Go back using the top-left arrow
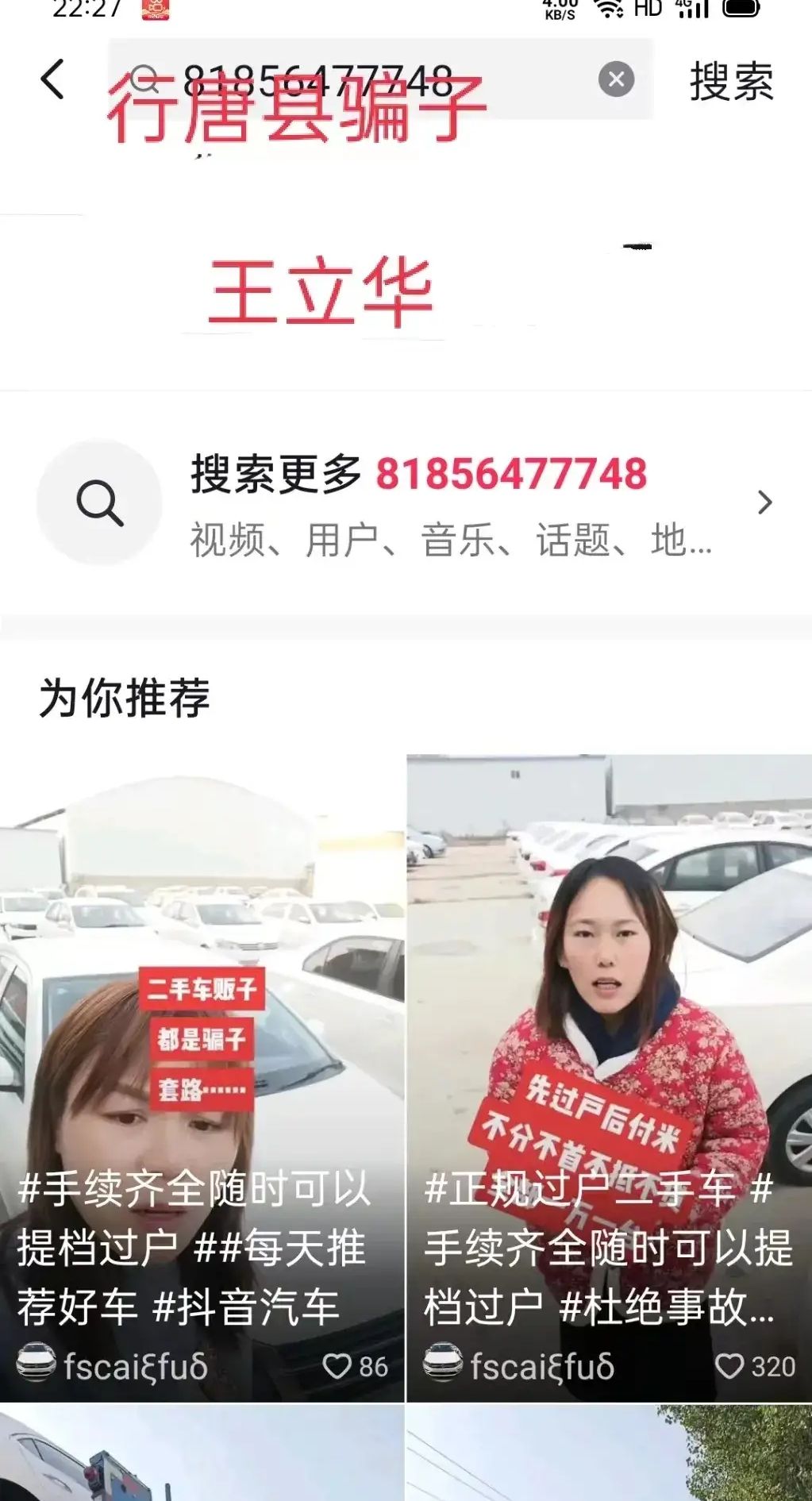Screen dimensions: 812x1501 pyautogui.click(x=52, y=79)
